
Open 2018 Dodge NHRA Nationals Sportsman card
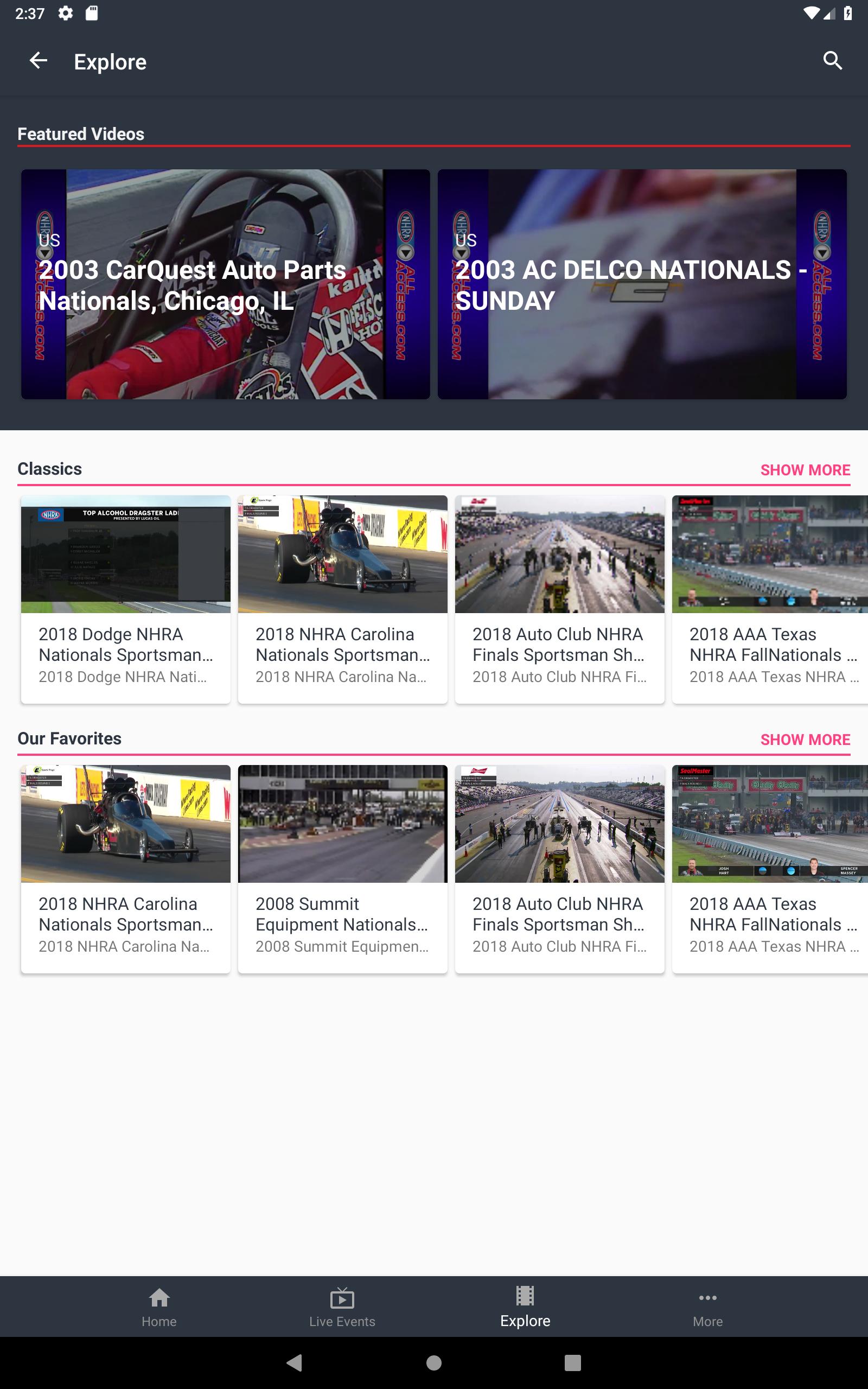(126, 598)
